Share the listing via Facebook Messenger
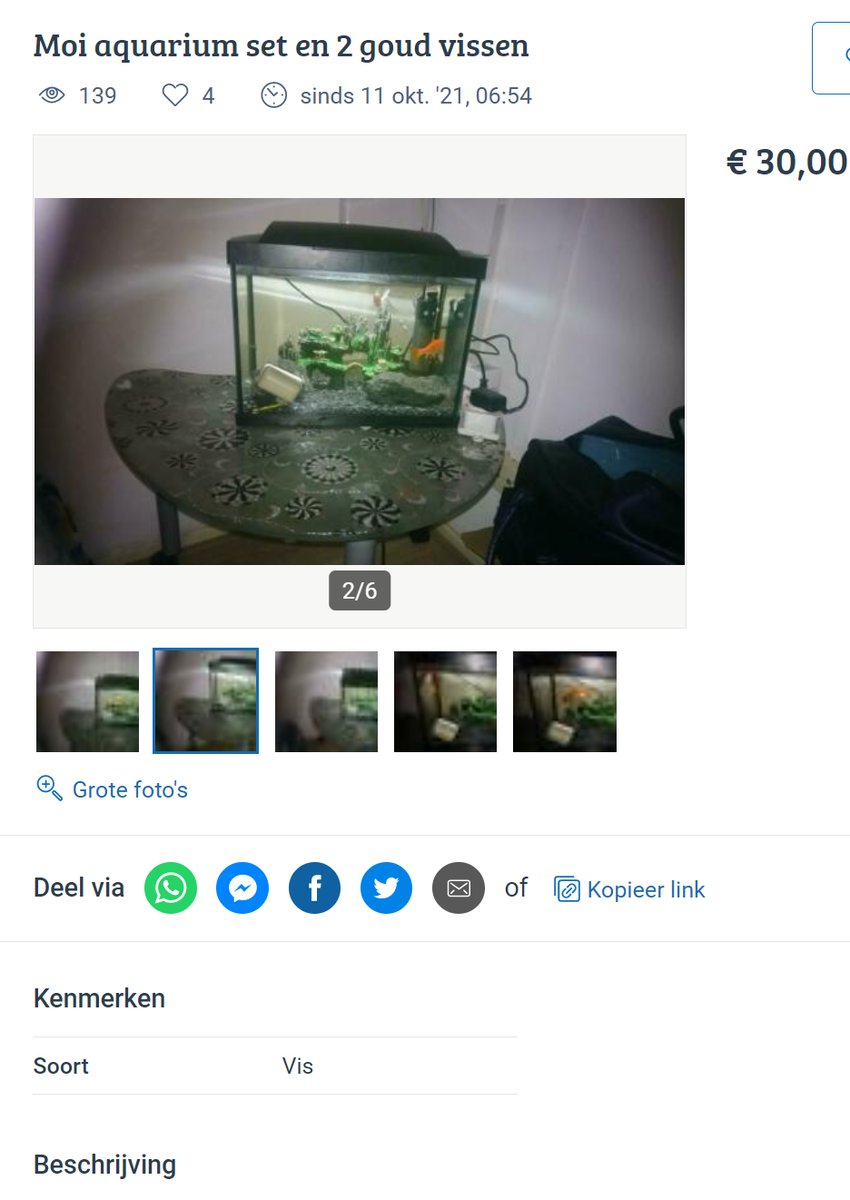 (x=242, y=888)
